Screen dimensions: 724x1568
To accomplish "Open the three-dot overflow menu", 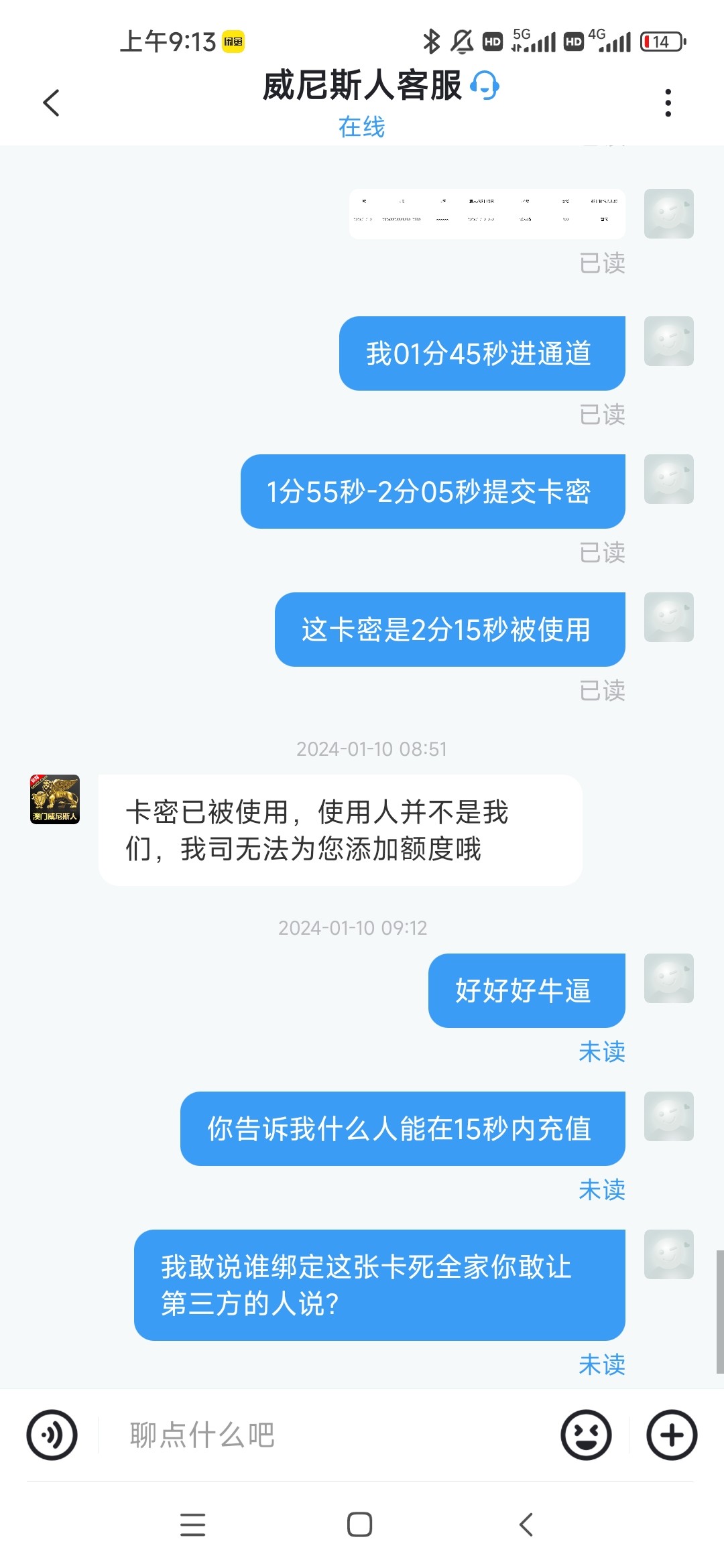I will pos(668,103).
